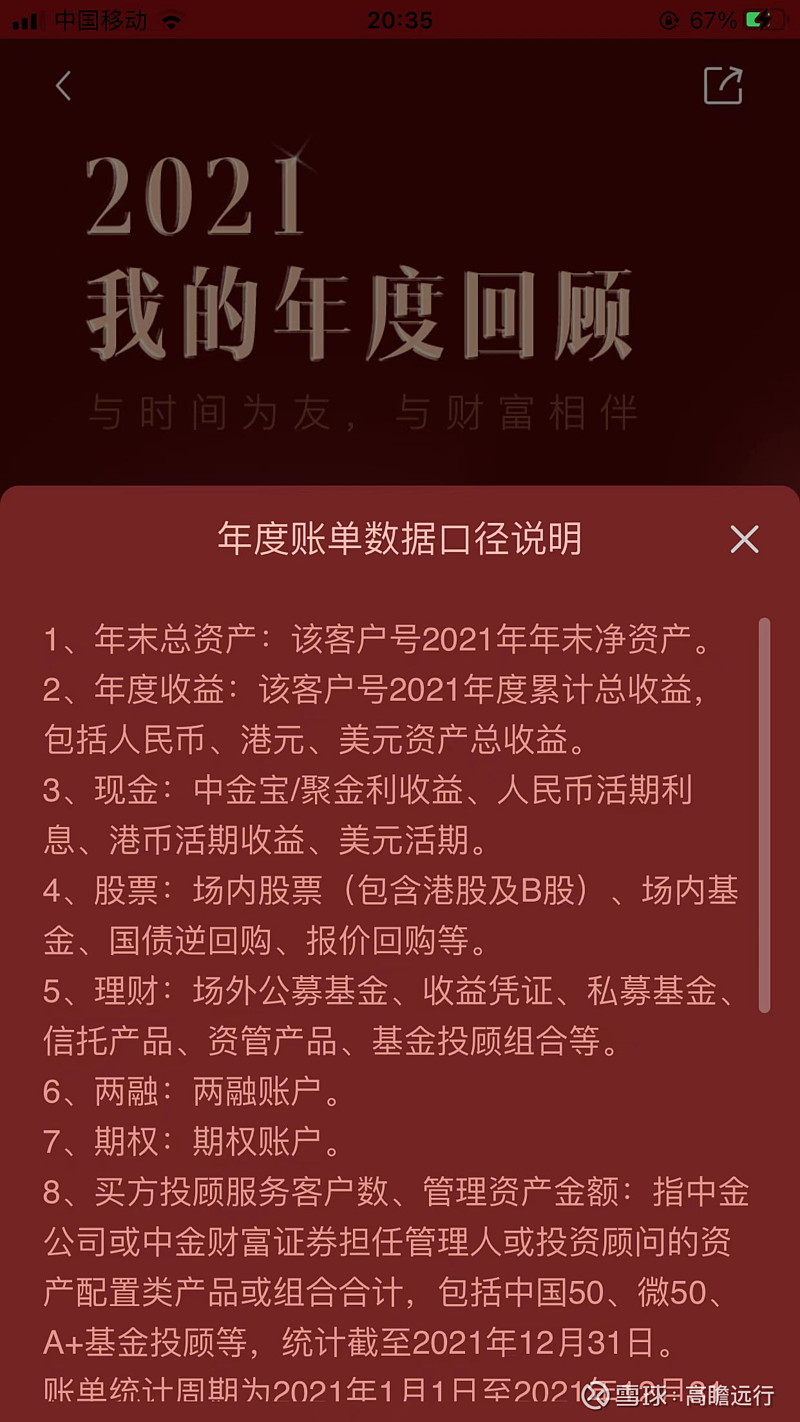
Task: Select the 现金 explanation item
Action: click(x=380, y=815)
